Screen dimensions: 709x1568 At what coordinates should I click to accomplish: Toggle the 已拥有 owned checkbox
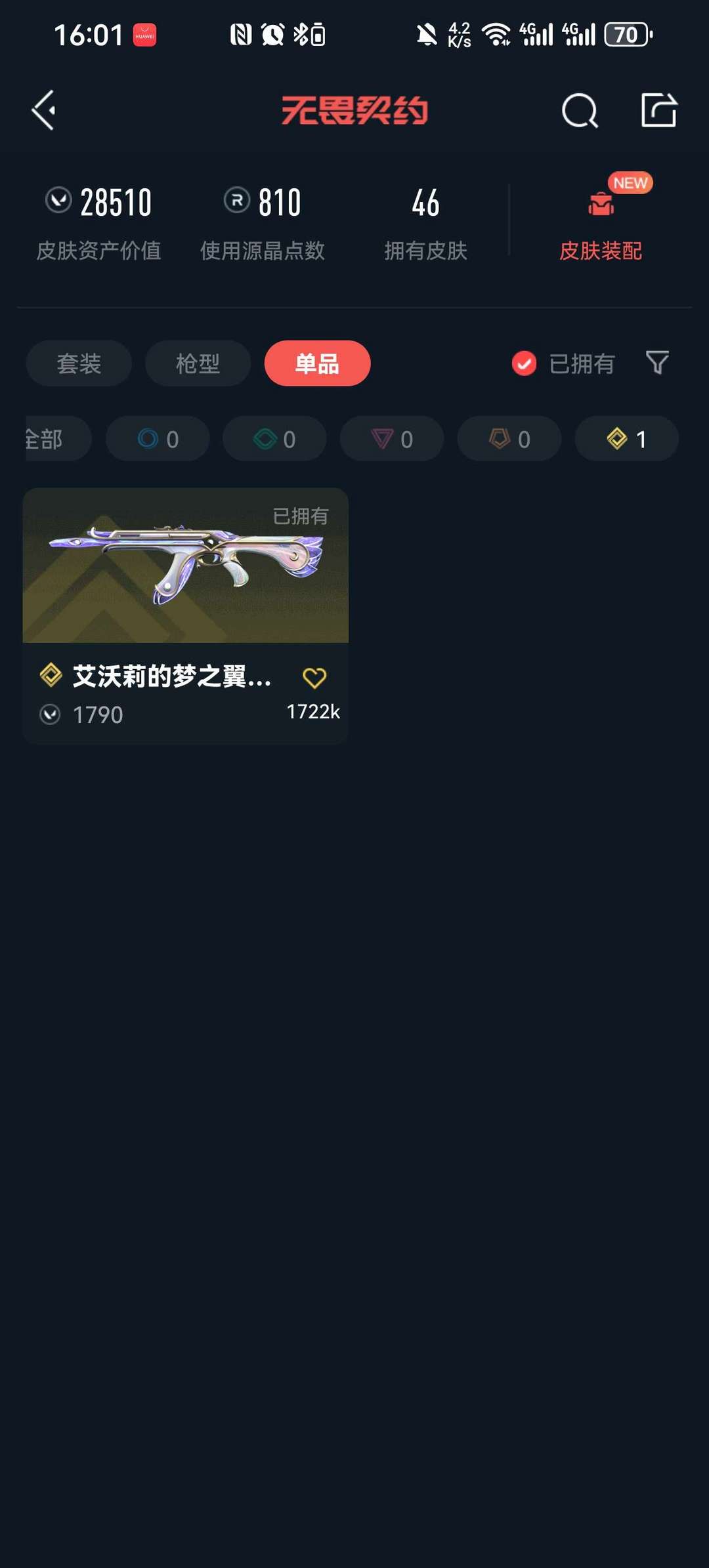[524, 363]
